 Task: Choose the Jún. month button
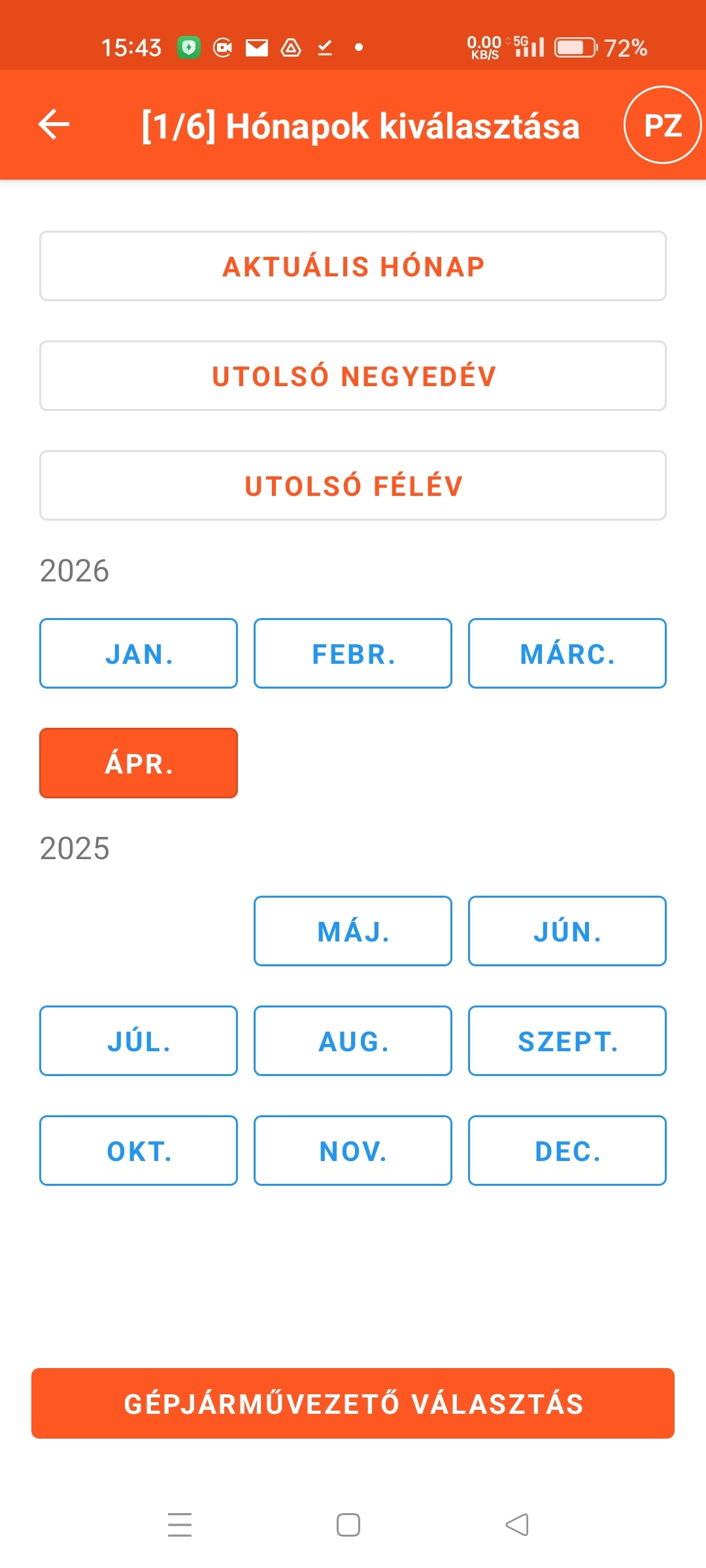[x=567, y=931]
